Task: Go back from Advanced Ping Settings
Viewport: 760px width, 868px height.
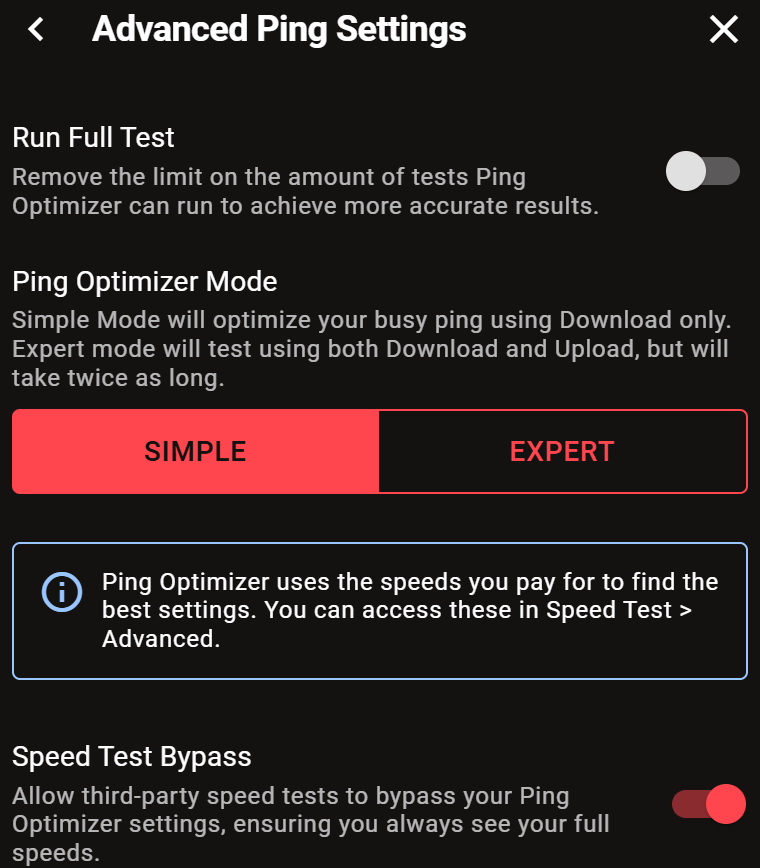Action: coord(37,30)
